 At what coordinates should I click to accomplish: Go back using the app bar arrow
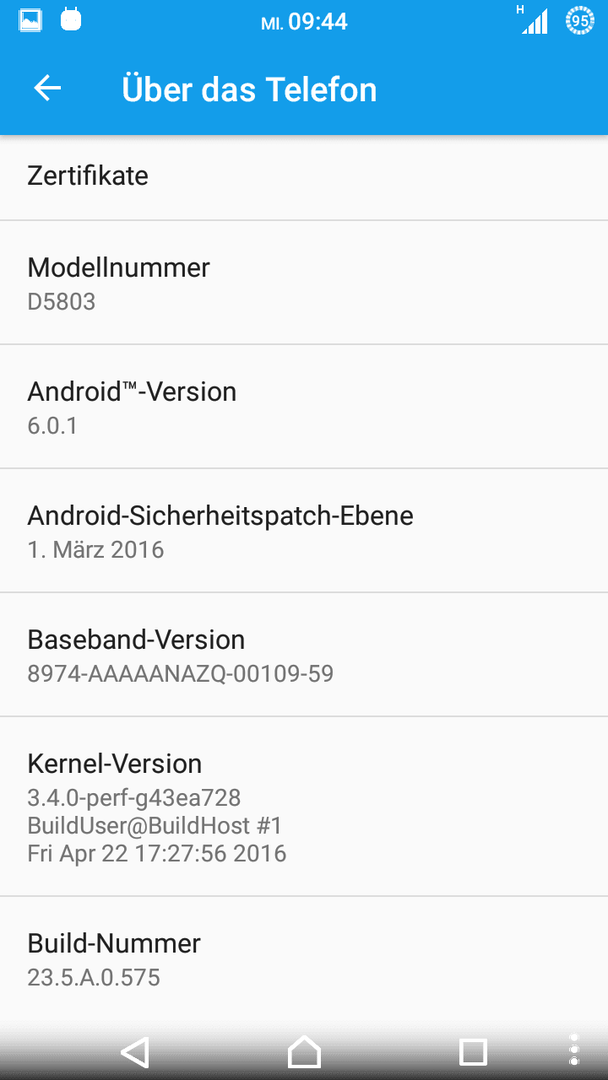[48, 89]
